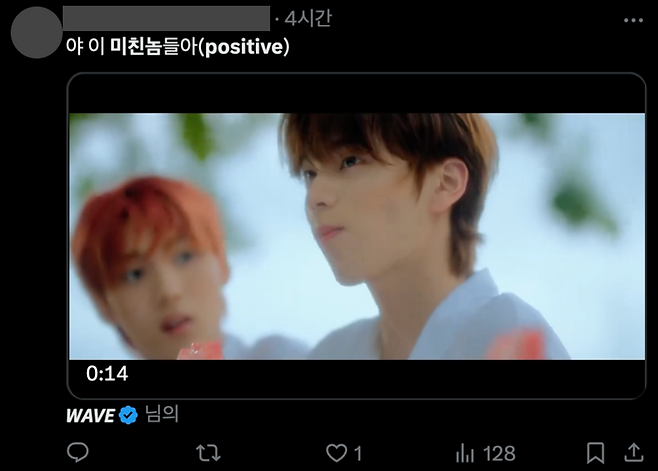
Task: Bookmark this post
Action: [595, 453]
